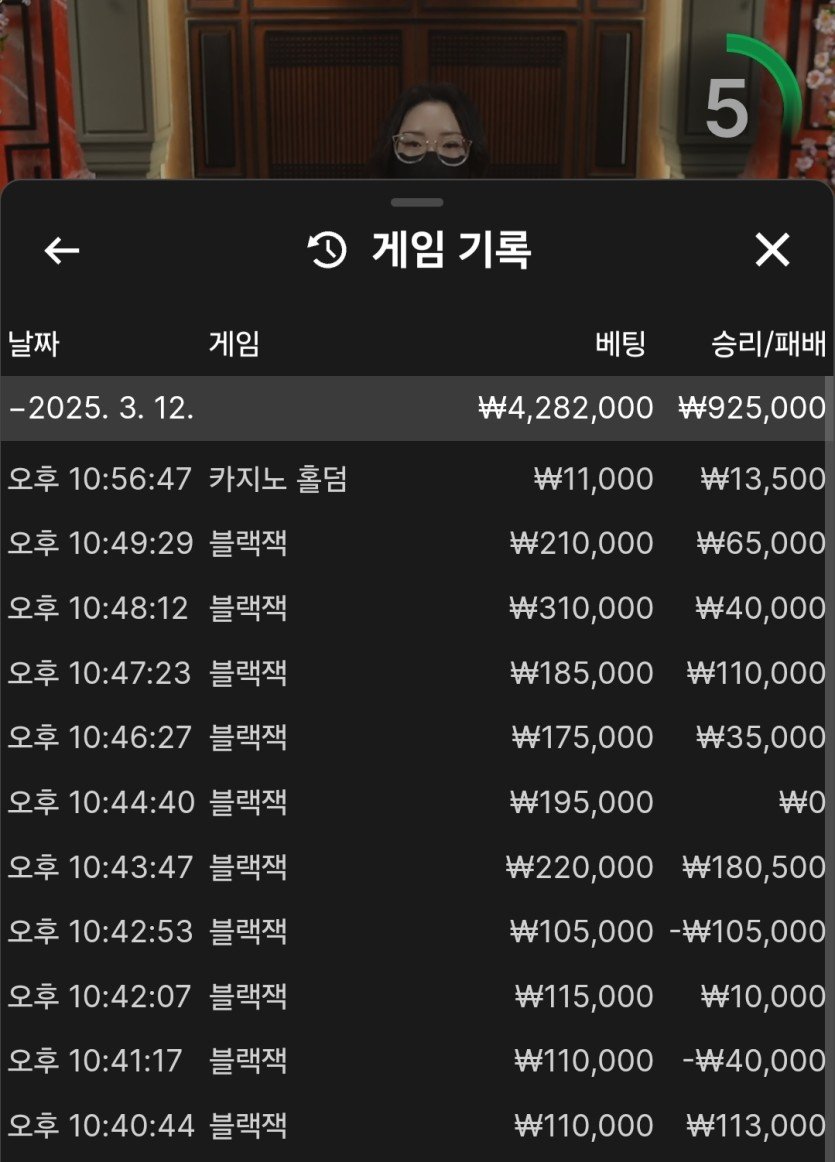Open the 10:41:17 블랙잭 round
Screen dimensions: 835x1162
(x=417, y=1061)
